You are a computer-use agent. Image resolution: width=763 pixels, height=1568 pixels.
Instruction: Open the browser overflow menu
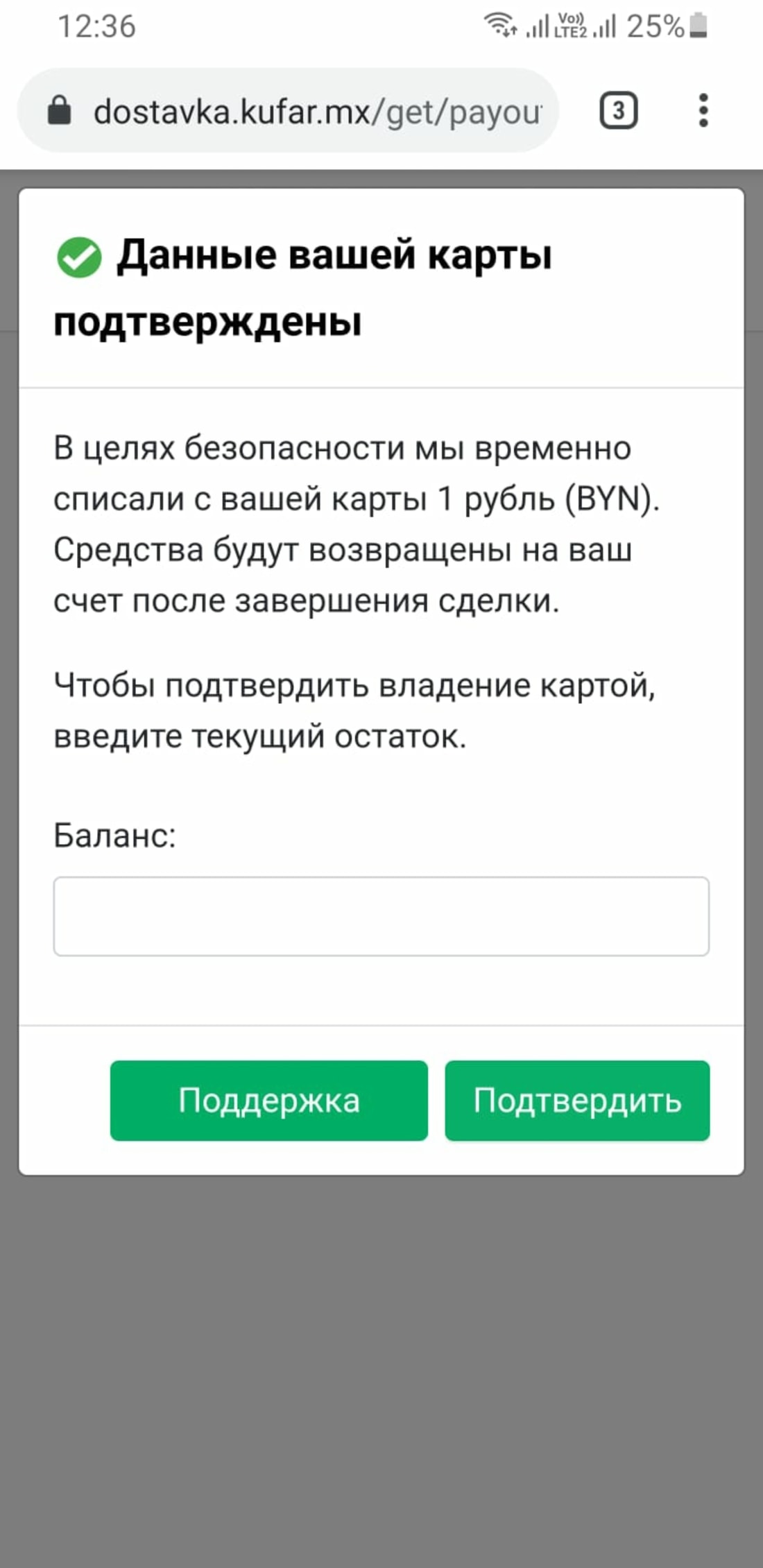[703, 110]
